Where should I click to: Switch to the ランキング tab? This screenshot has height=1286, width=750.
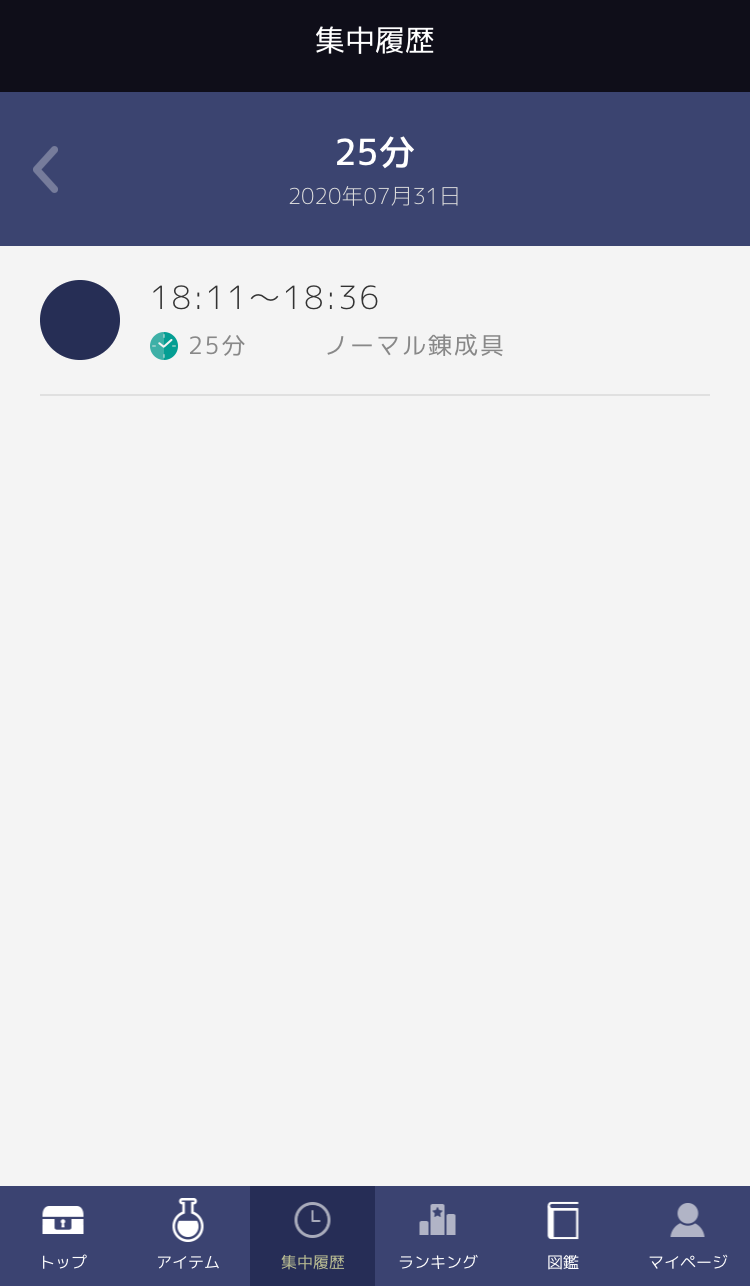(x=437, y=1236)
